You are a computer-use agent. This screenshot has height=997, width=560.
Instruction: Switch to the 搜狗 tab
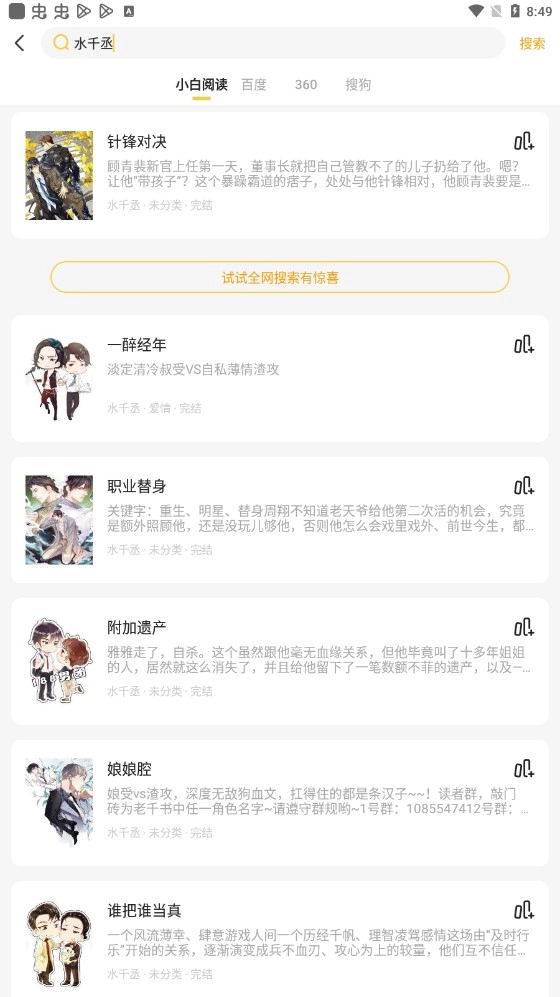point(358,85)
